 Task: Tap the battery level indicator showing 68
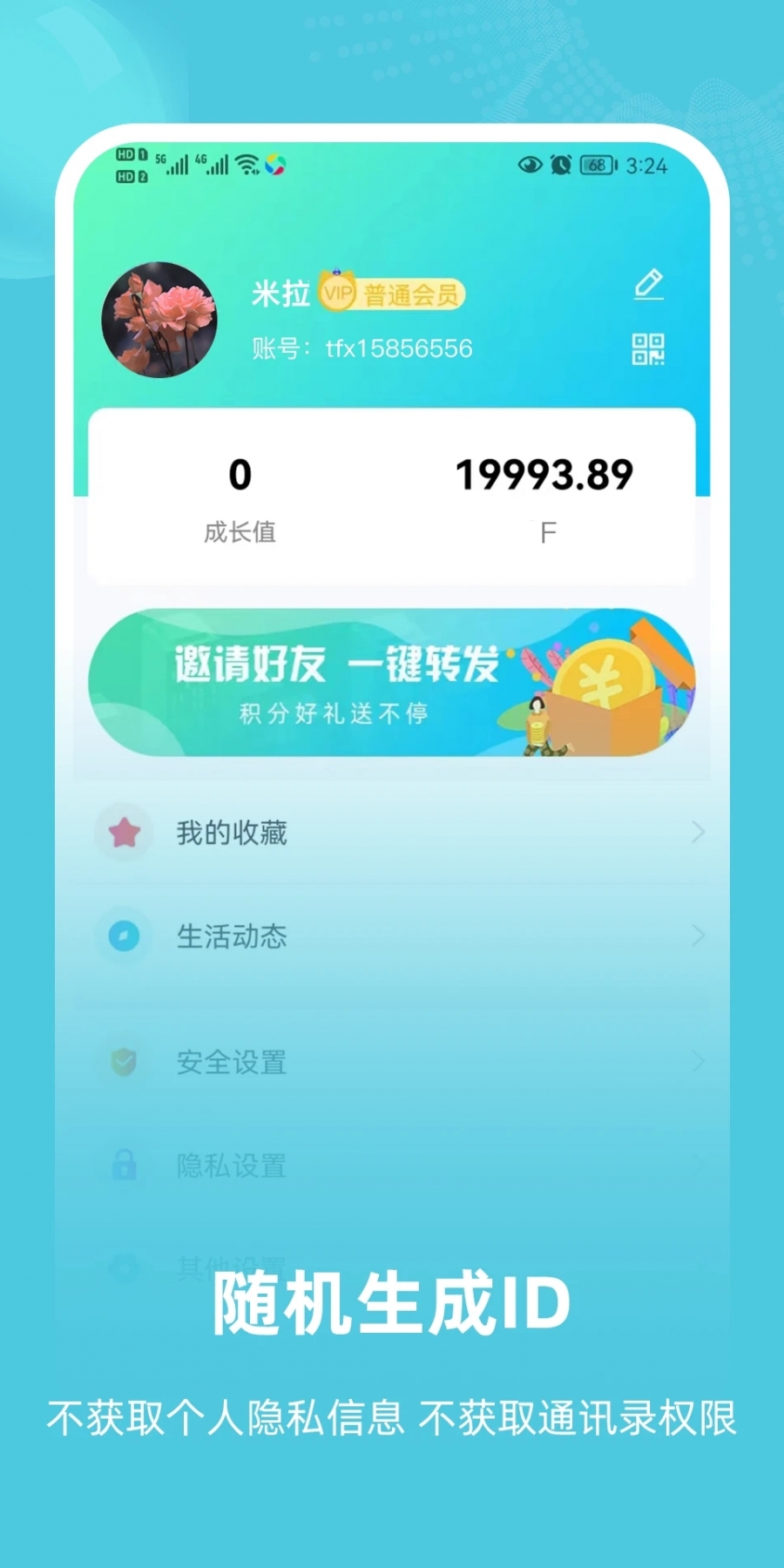point(596,165)
